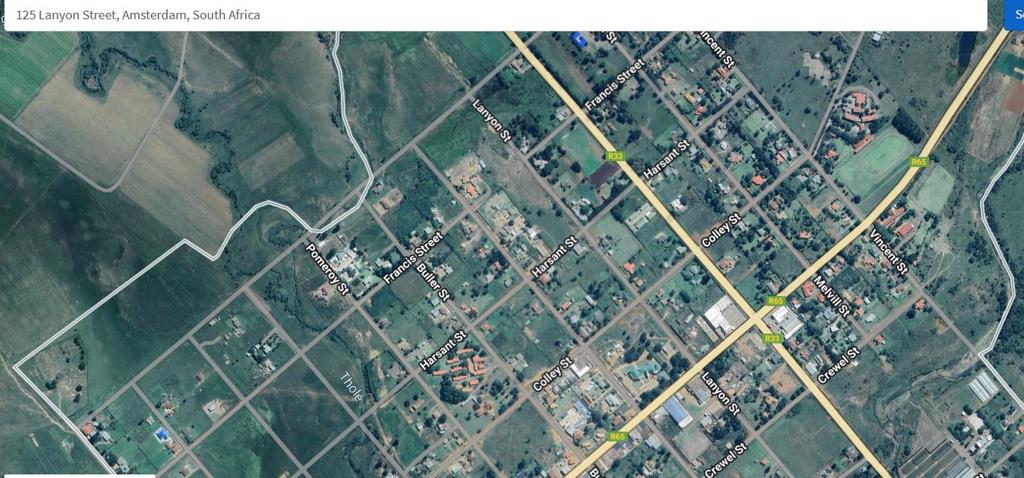Tap the address field showing 125 Lanyon Street
The width and height of the screenshot is (1024, 478).
[x=495, y=15]
